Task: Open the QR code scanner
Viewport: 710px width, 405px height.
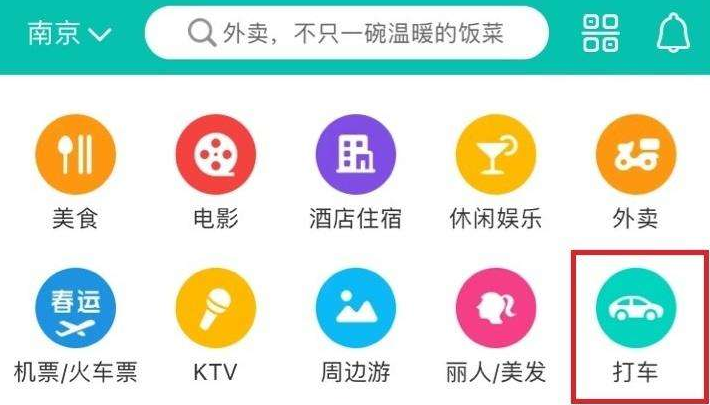Action: click(601, 35)
